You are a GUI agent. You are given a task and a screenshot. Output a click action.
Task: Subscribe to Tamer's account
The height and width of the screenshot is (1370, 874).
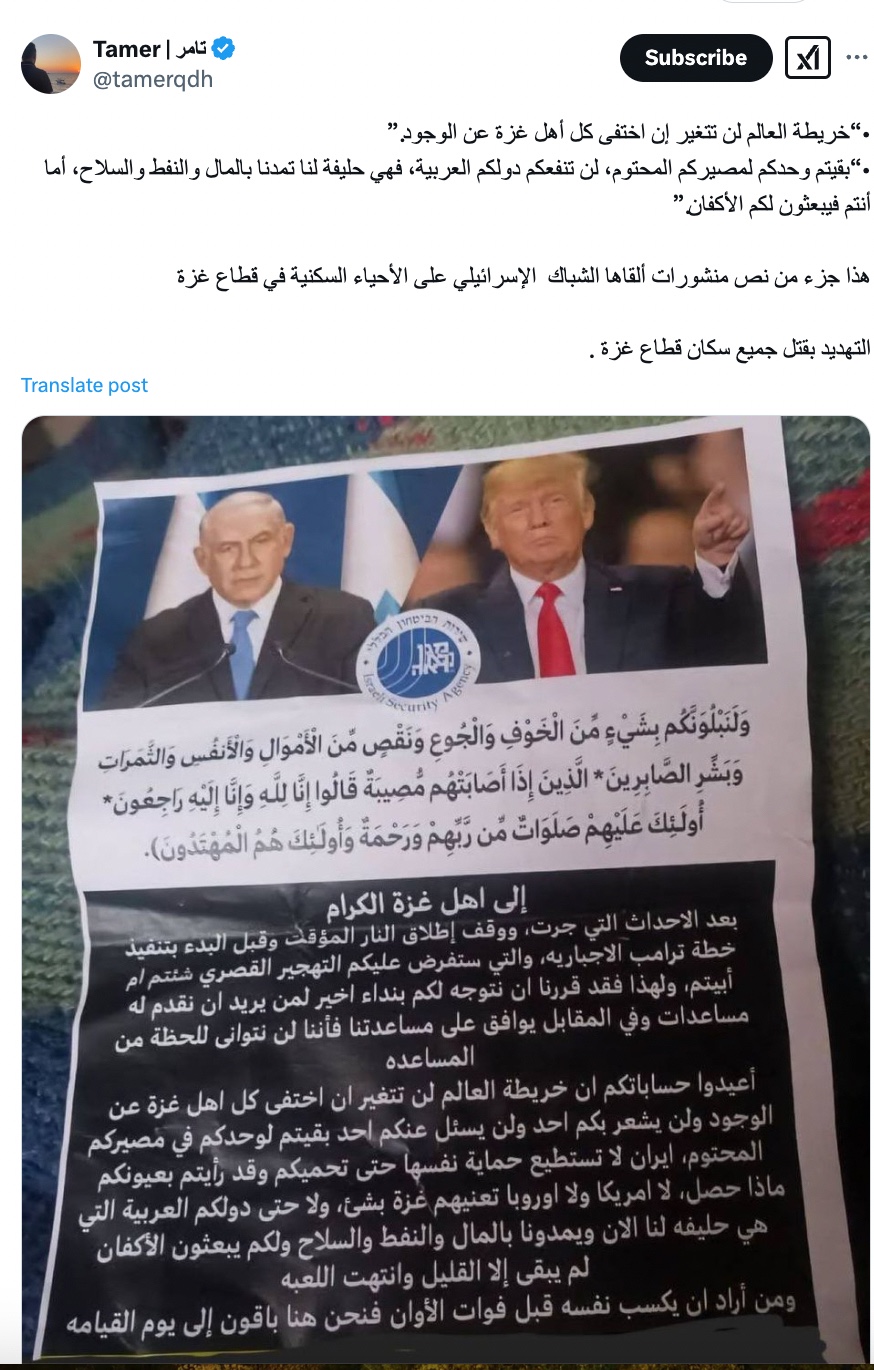tap(695, 58)
